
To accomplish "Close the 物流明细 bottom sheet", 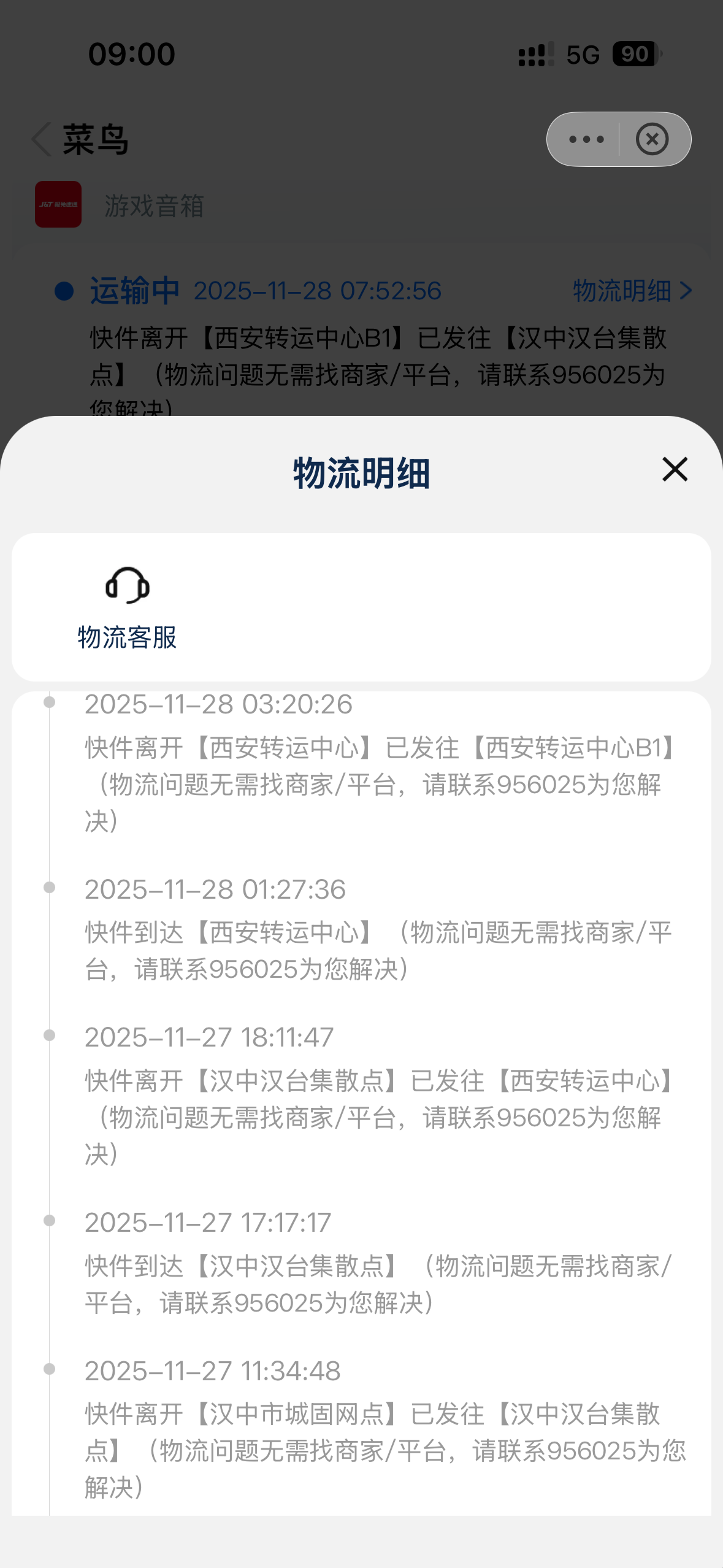I will 675,469.
